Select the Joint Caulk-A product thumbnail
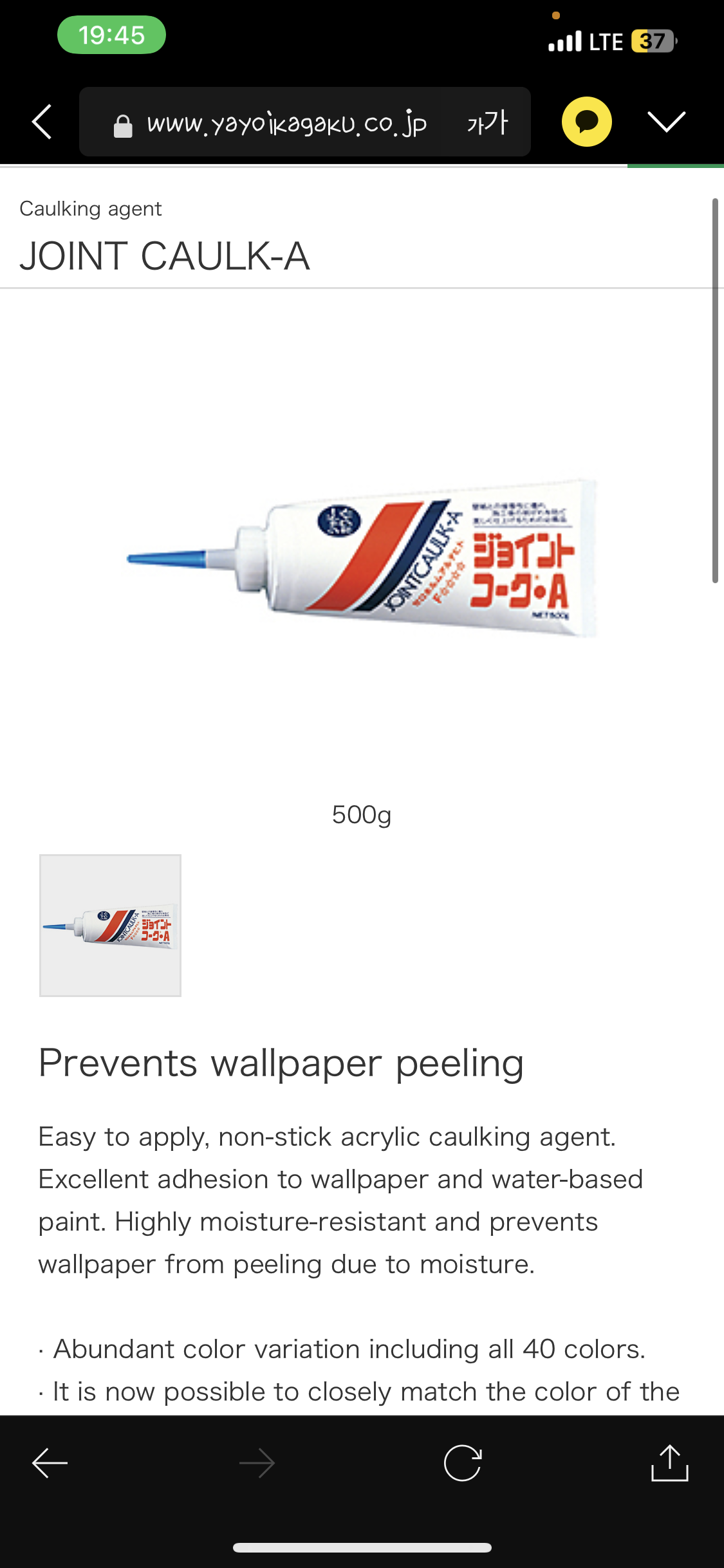This screenshot has width=724, height=1568. tap(110, 926)
